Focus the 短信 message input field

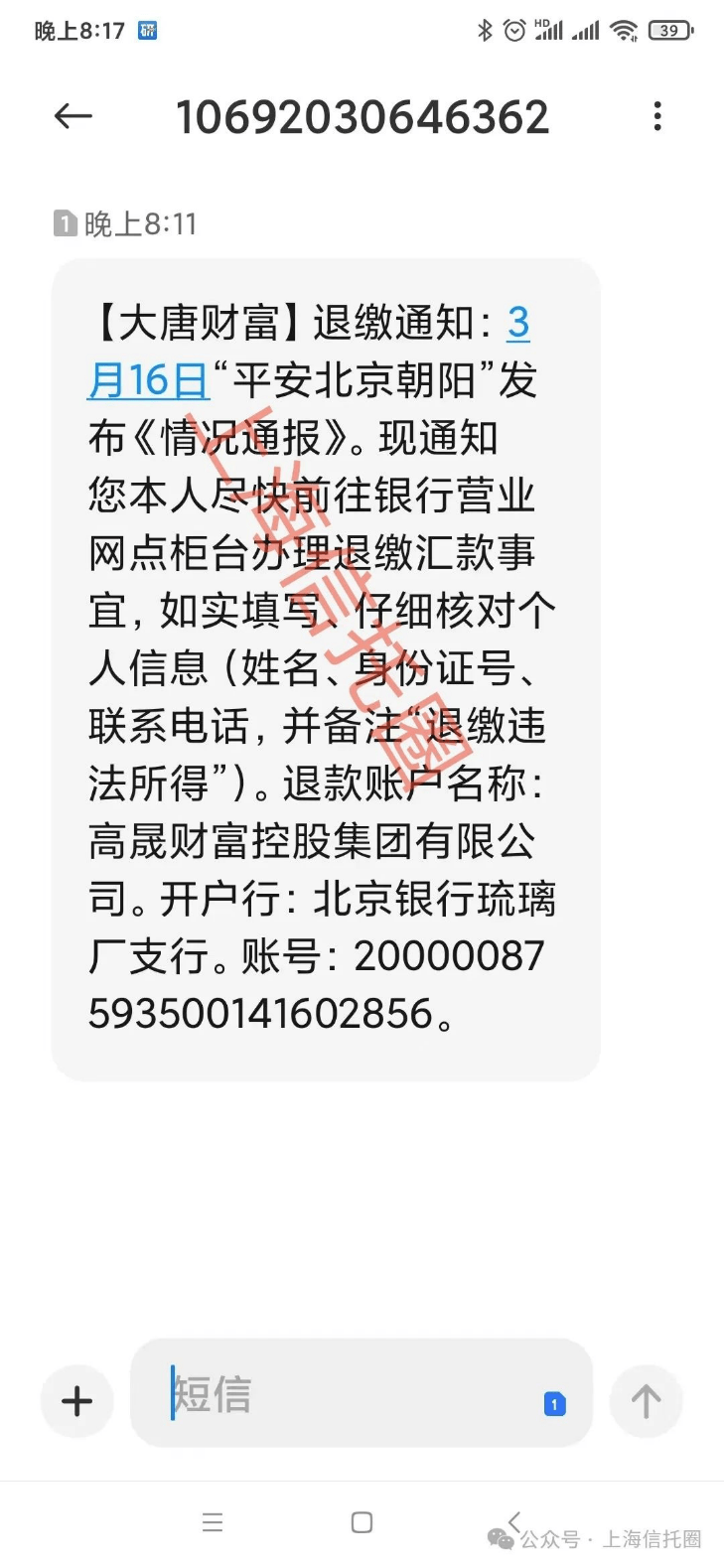pyautogui.click(x=338, y=1394)
